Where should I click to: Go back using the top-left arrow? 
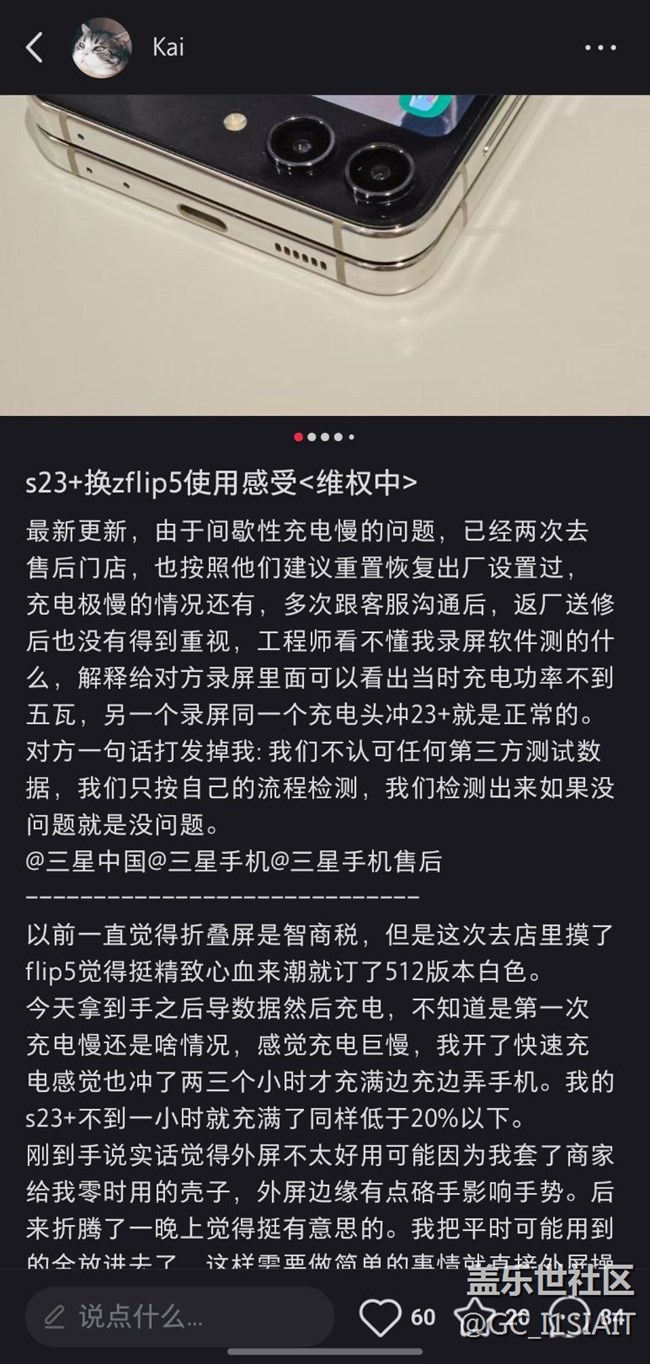click(35, 47)
